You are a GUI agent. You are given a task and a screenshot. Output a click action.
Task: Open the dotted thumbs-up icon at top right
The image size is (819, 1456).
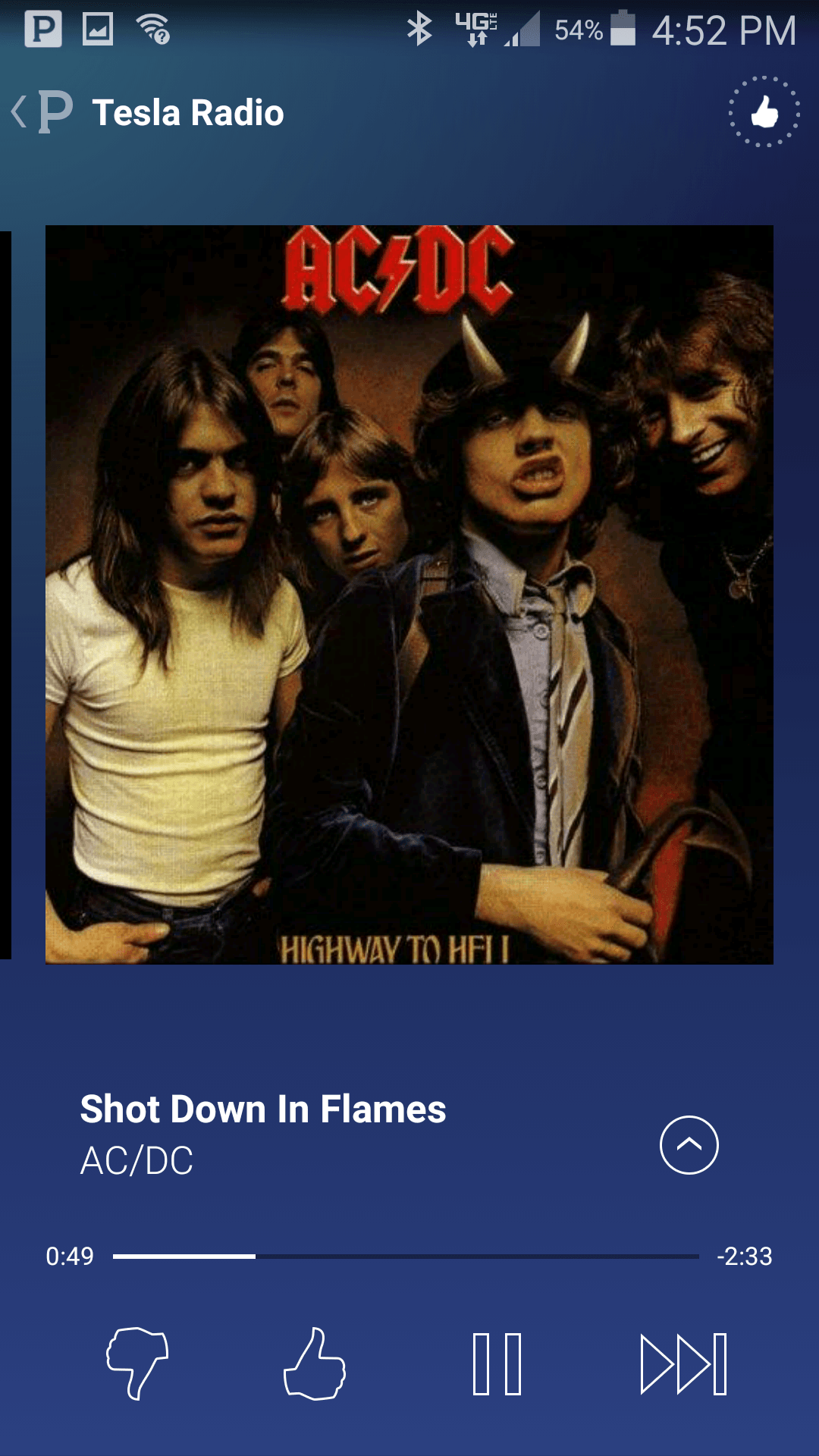click(x=764, y=112)
